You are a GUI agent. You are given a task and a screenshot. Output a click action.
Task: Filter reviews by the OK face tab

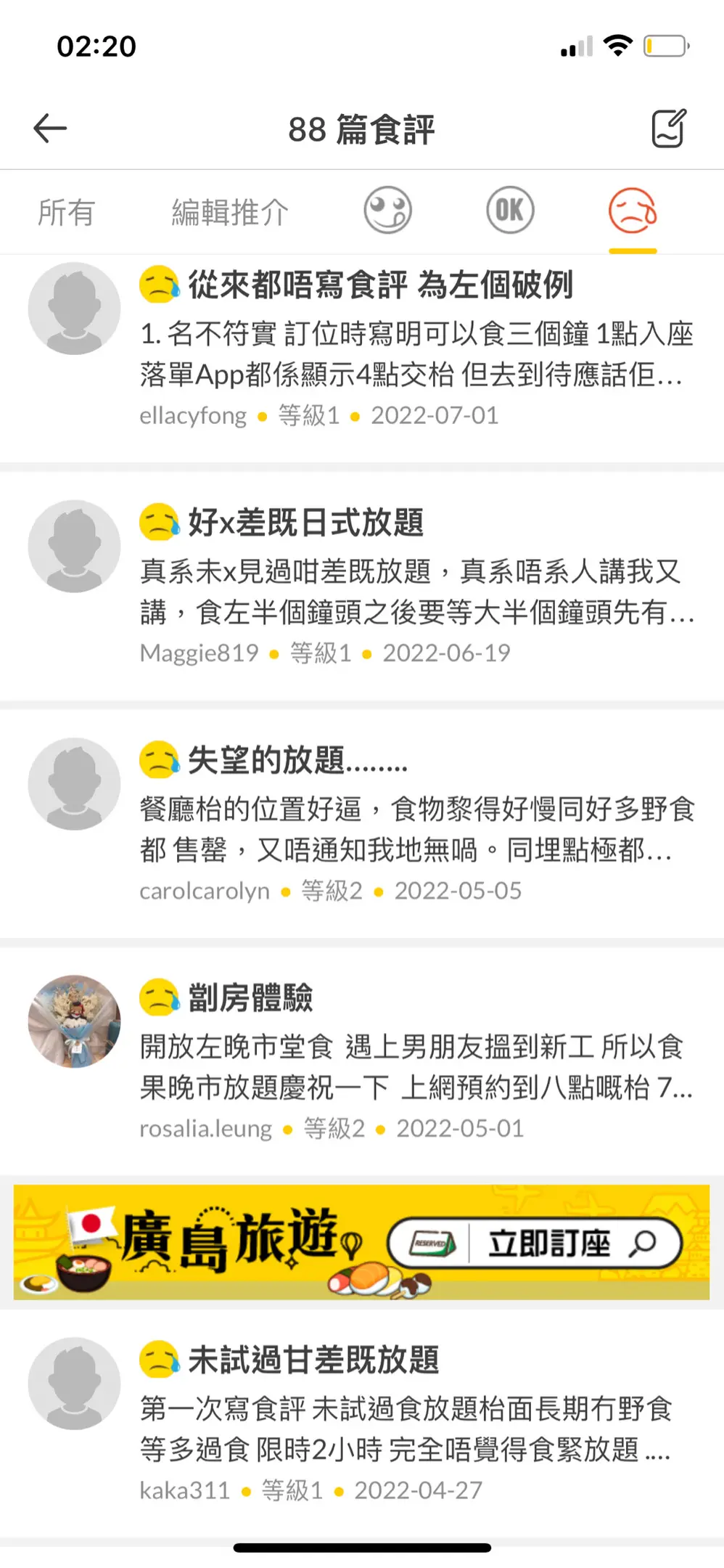click(x=509, y=211)
